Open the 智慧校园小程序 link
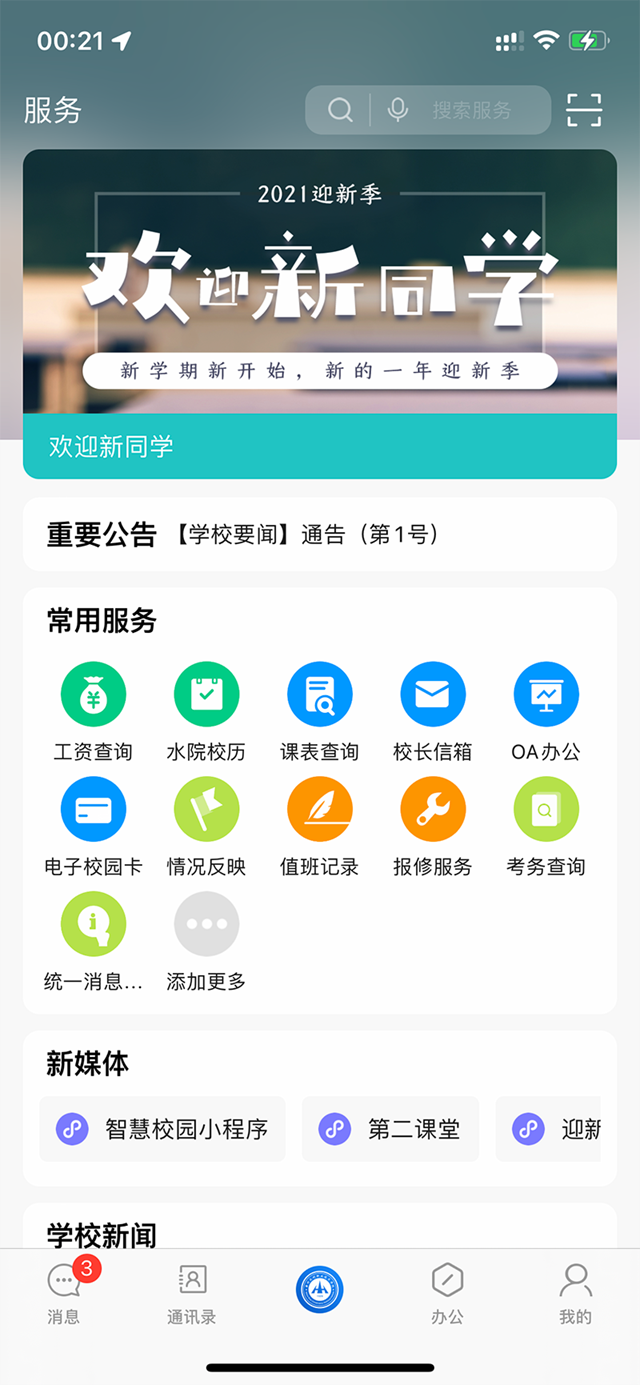The height and width of the screenshot is (1385, 640). 163,1129
